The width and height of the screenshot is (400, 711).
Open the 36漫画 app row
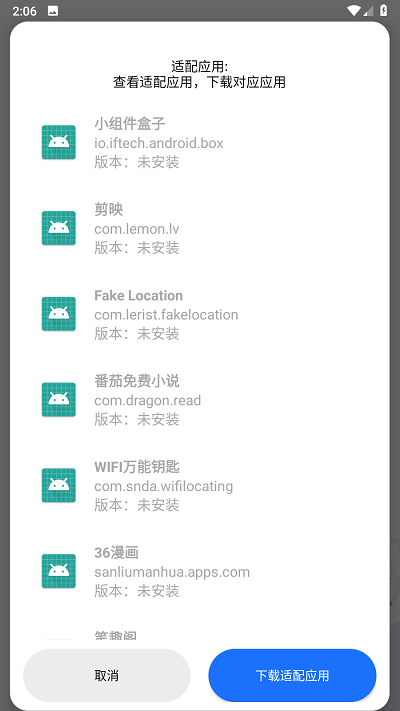(x=200, y=571)
